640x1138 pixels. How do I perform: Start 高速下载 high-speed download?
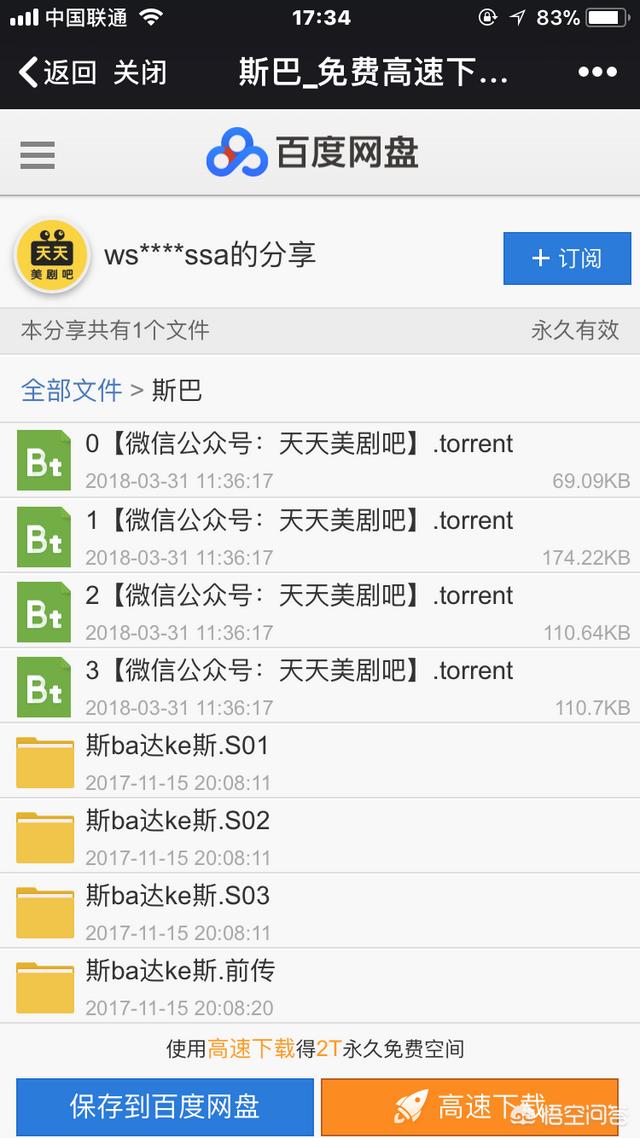point(469,1108)
